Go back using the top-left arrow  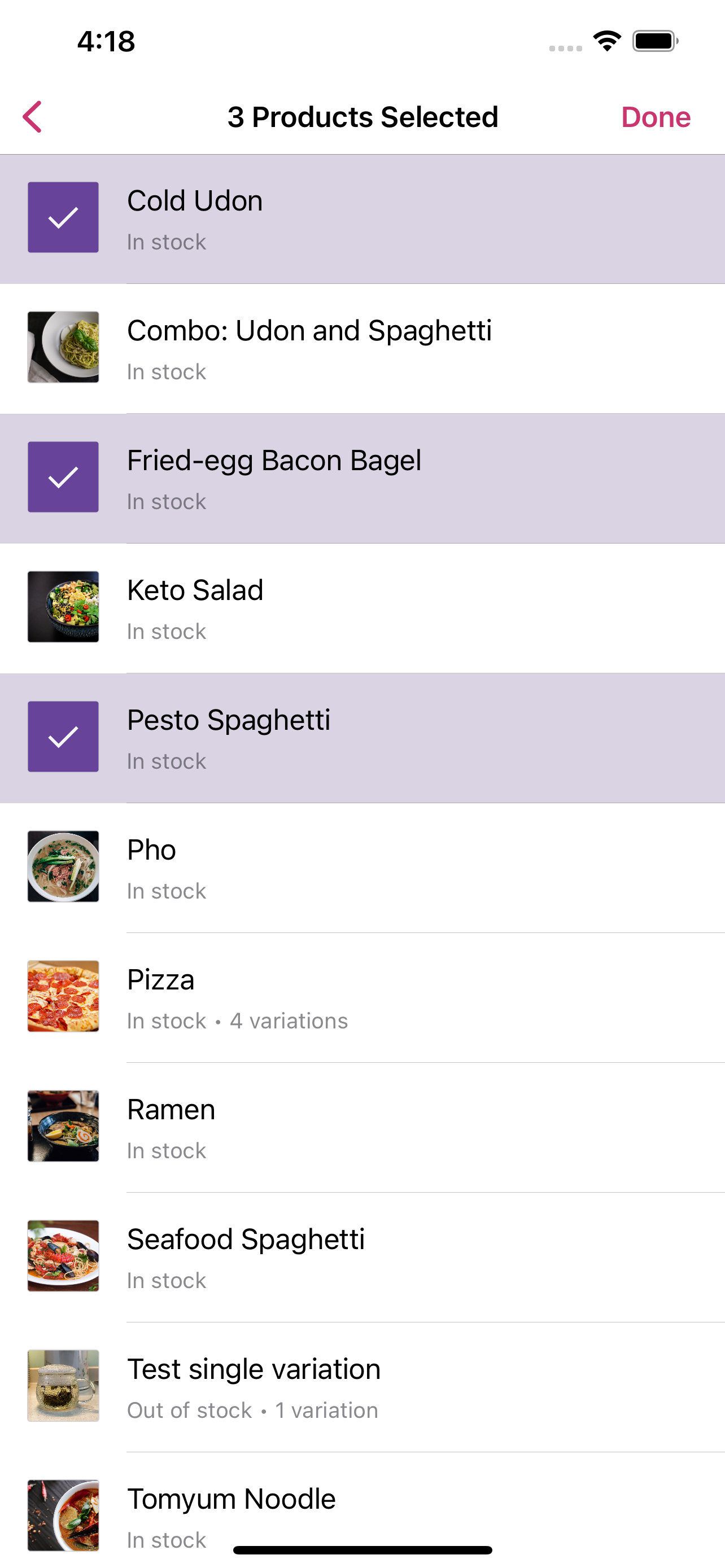(33, 117)
